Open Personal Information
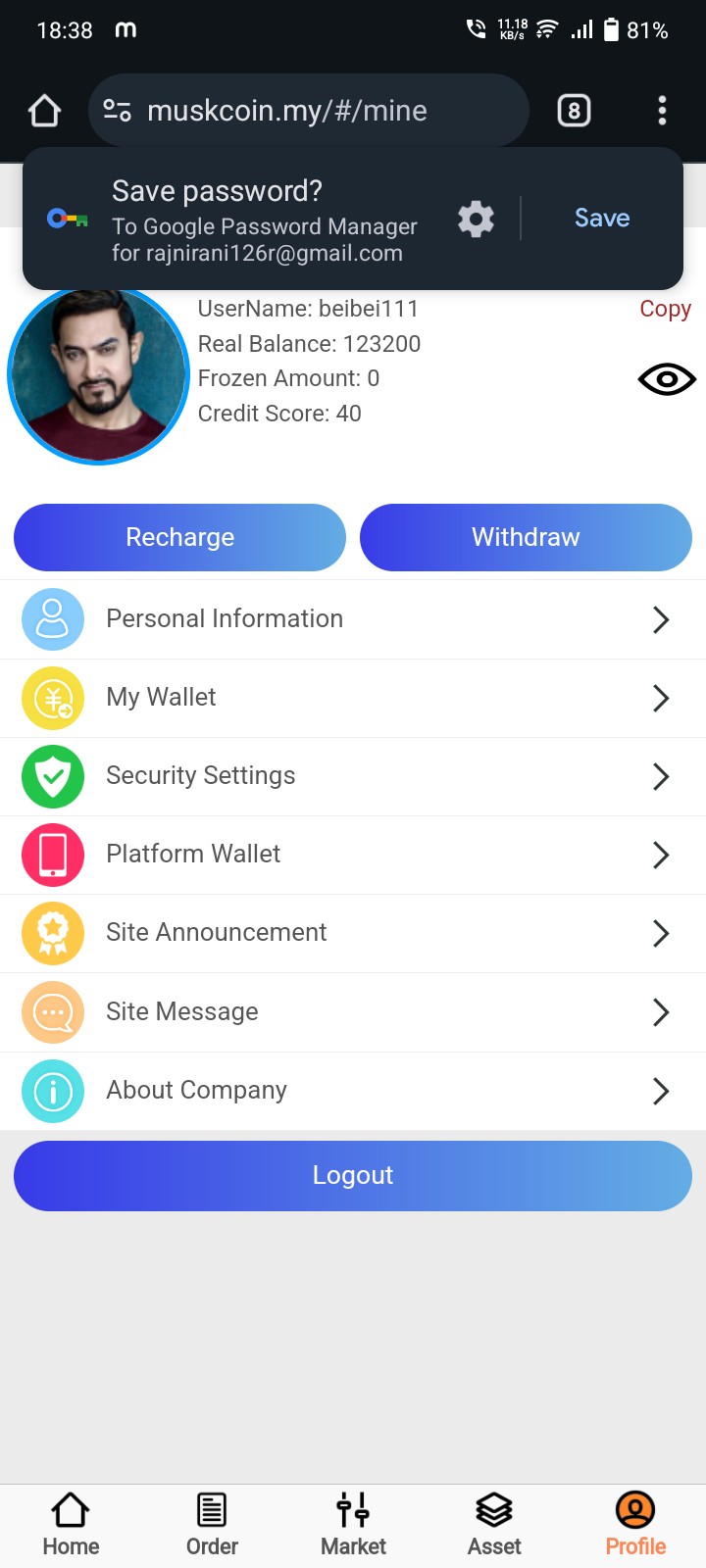Viewport: 706px width, 1568px height. [353, 619]
